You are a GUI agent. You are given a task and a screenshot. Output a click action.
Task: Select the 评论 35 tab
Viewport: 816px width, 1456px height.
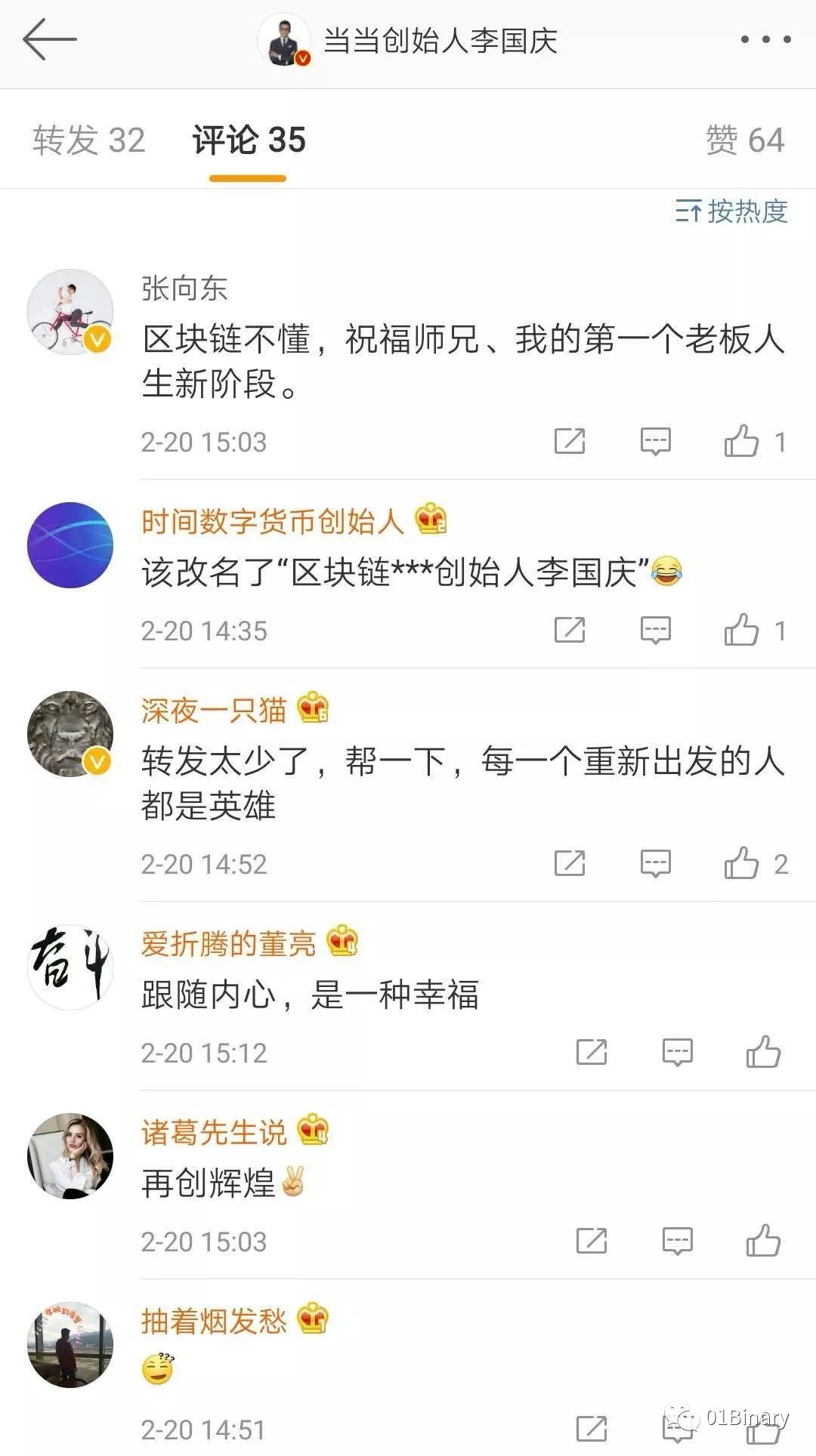point(249,140)
